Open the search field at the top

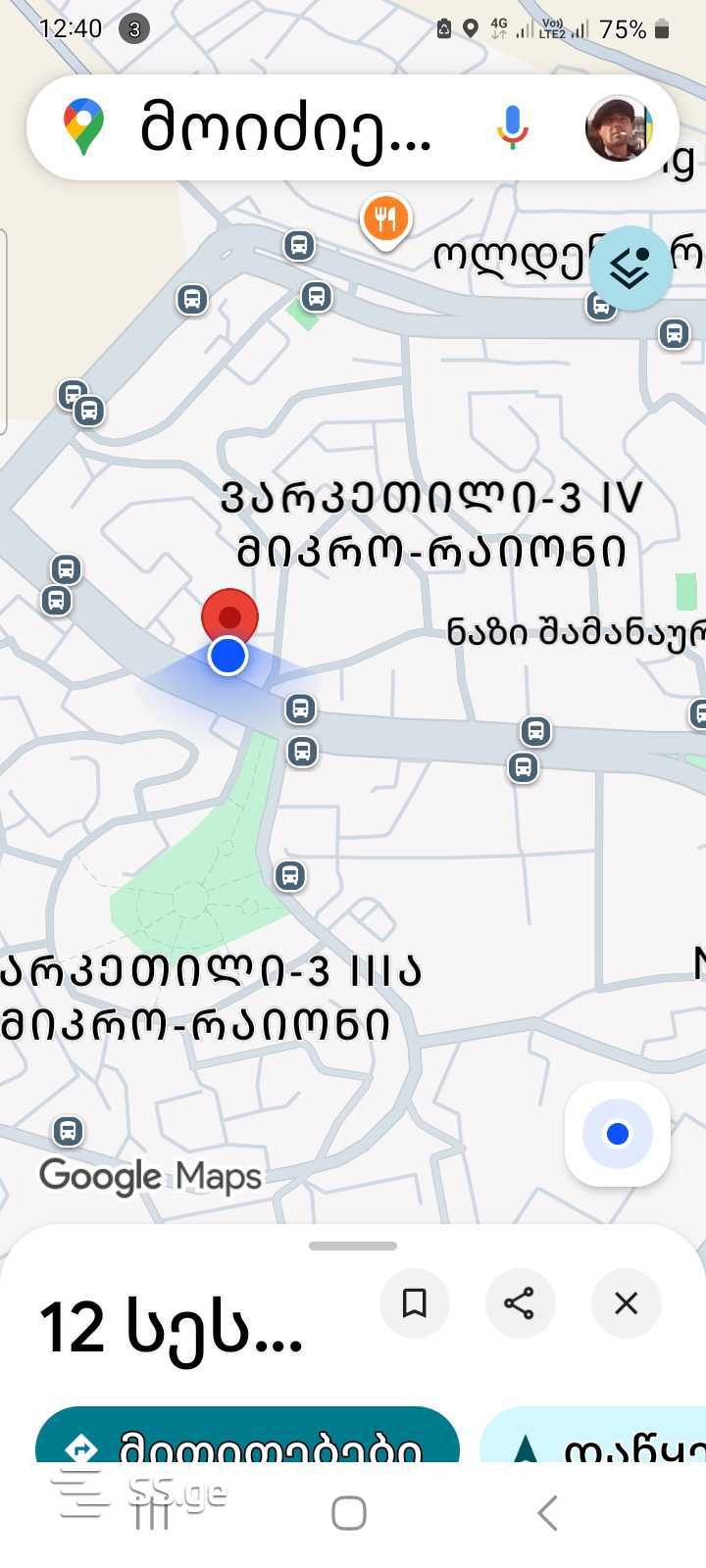(x=284, y=127)
